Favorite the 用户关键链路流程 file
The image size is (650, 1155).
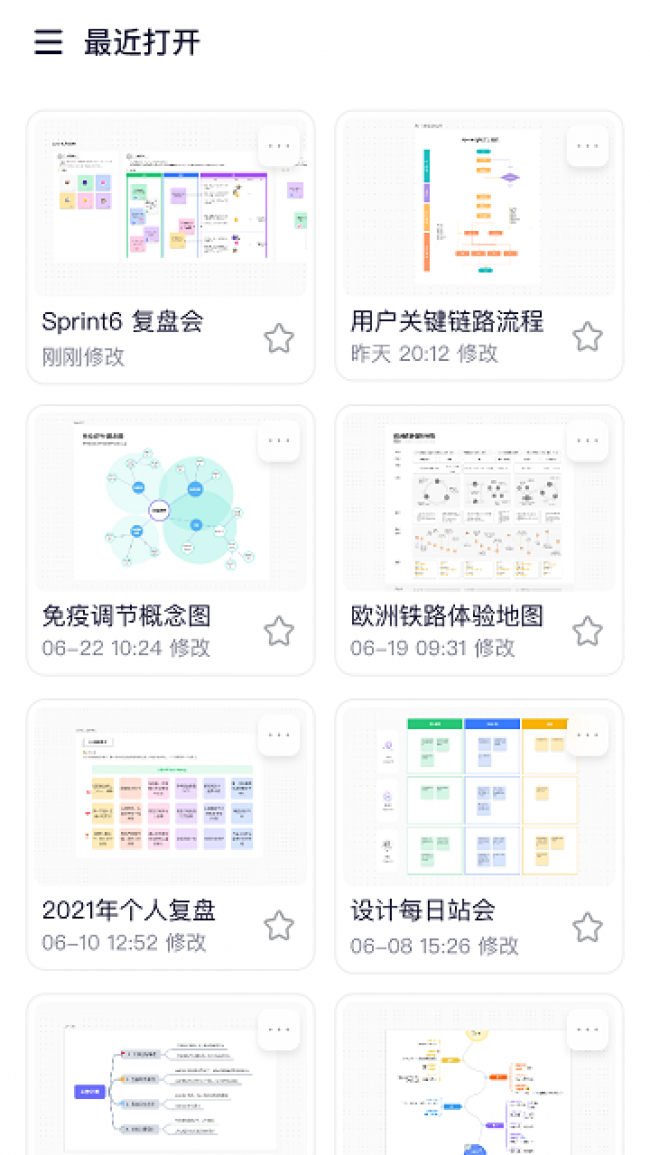coord(587,337)
